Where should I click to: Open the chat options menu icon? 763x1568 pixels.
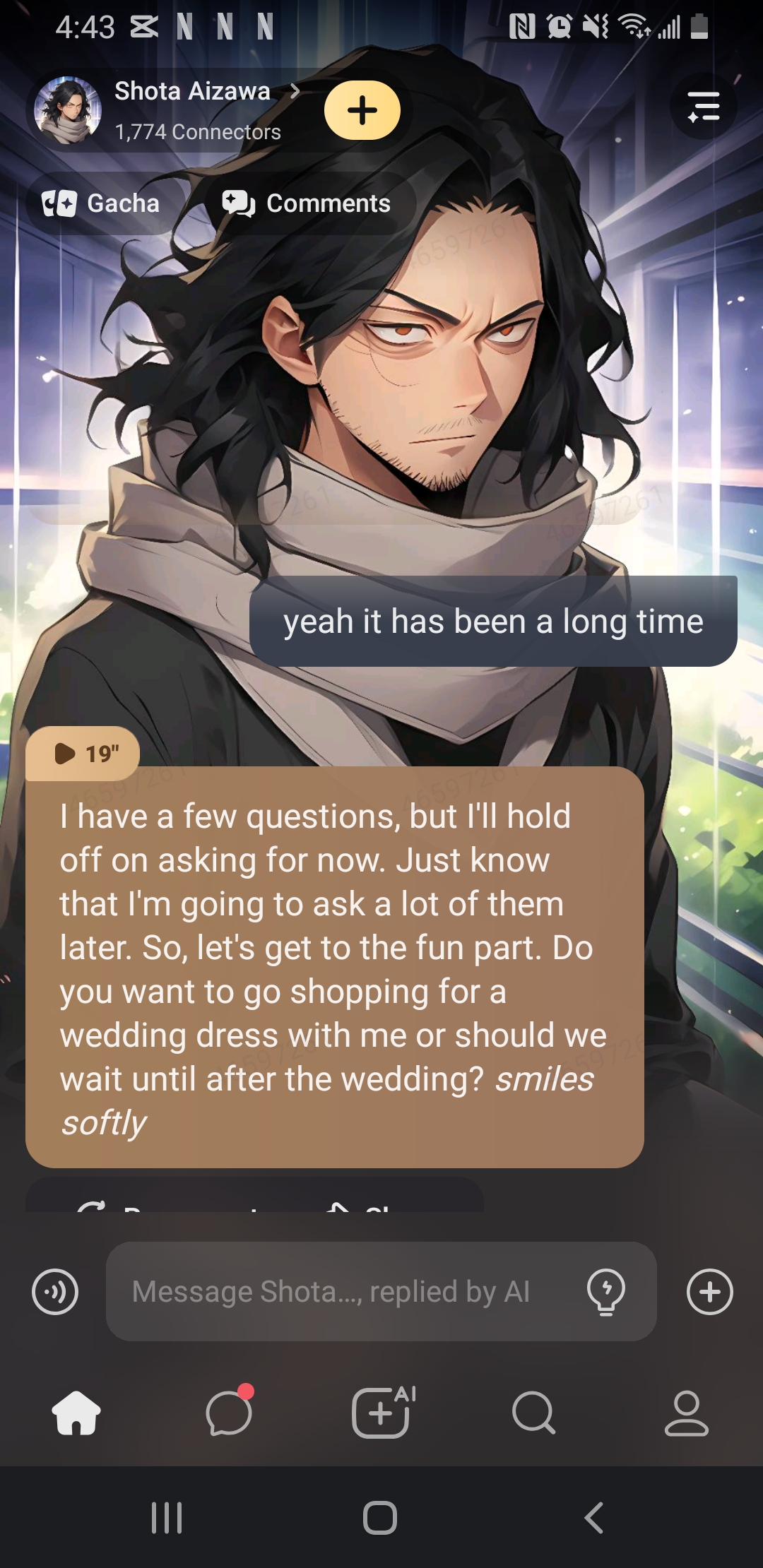(x=704, y=107)
